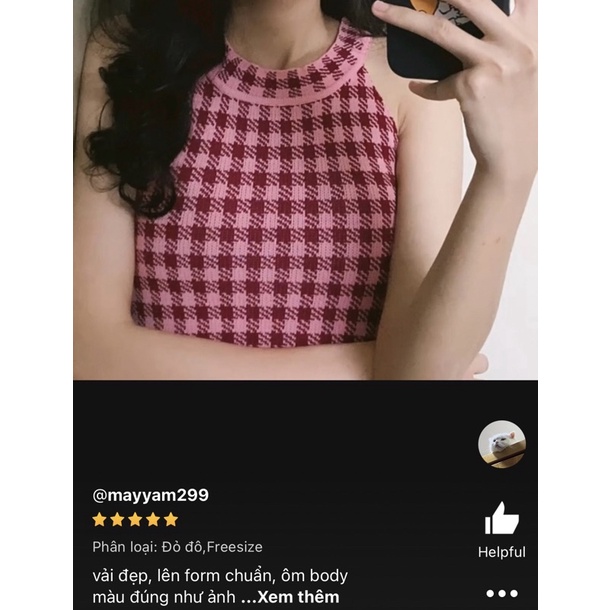
Task: Expand review text with Xem thêm
Action: click(296, 597)
